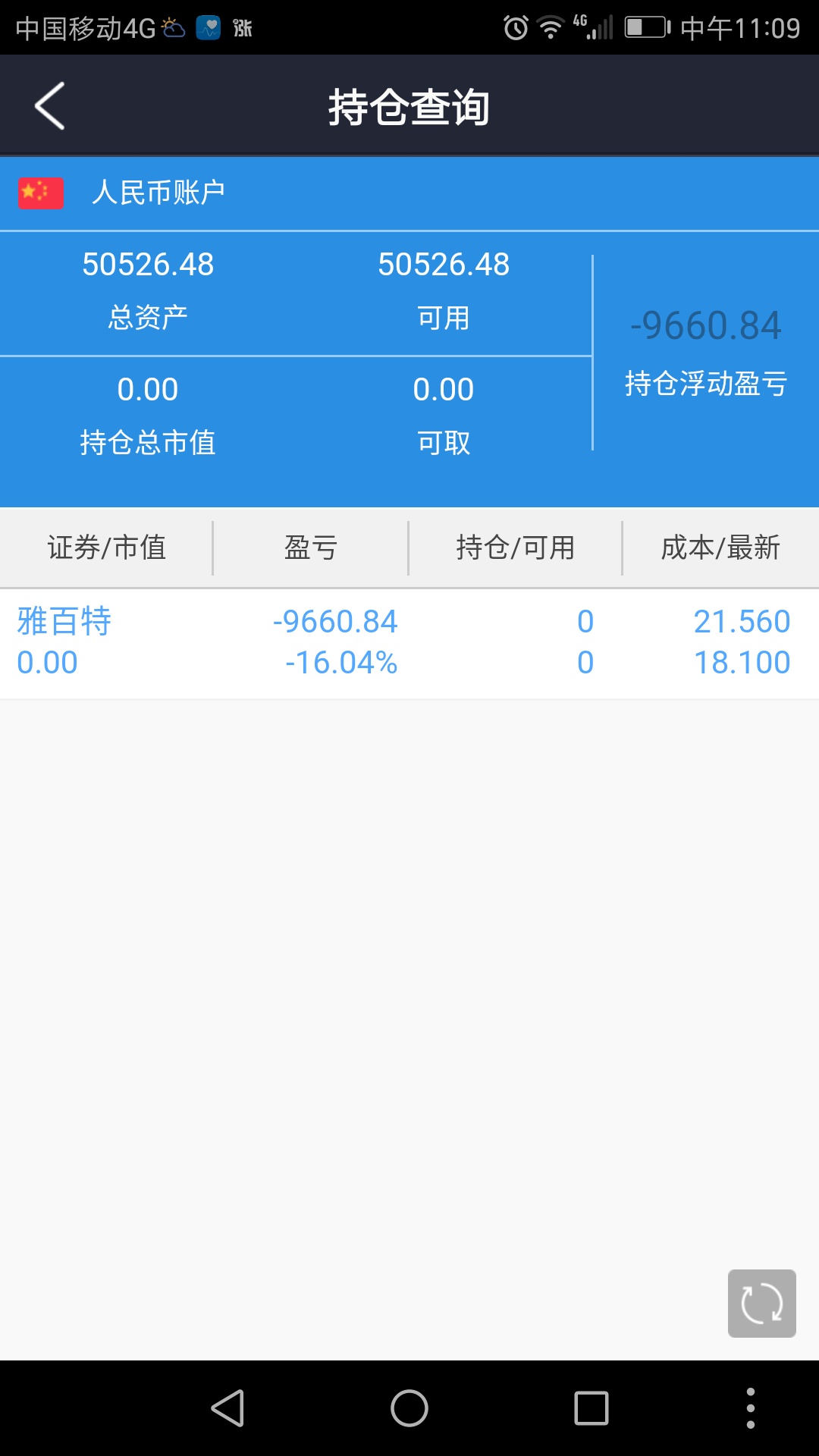Tap the battery icon in status bar
This screenshot has width=819, height=1456.
pos(645,25)
